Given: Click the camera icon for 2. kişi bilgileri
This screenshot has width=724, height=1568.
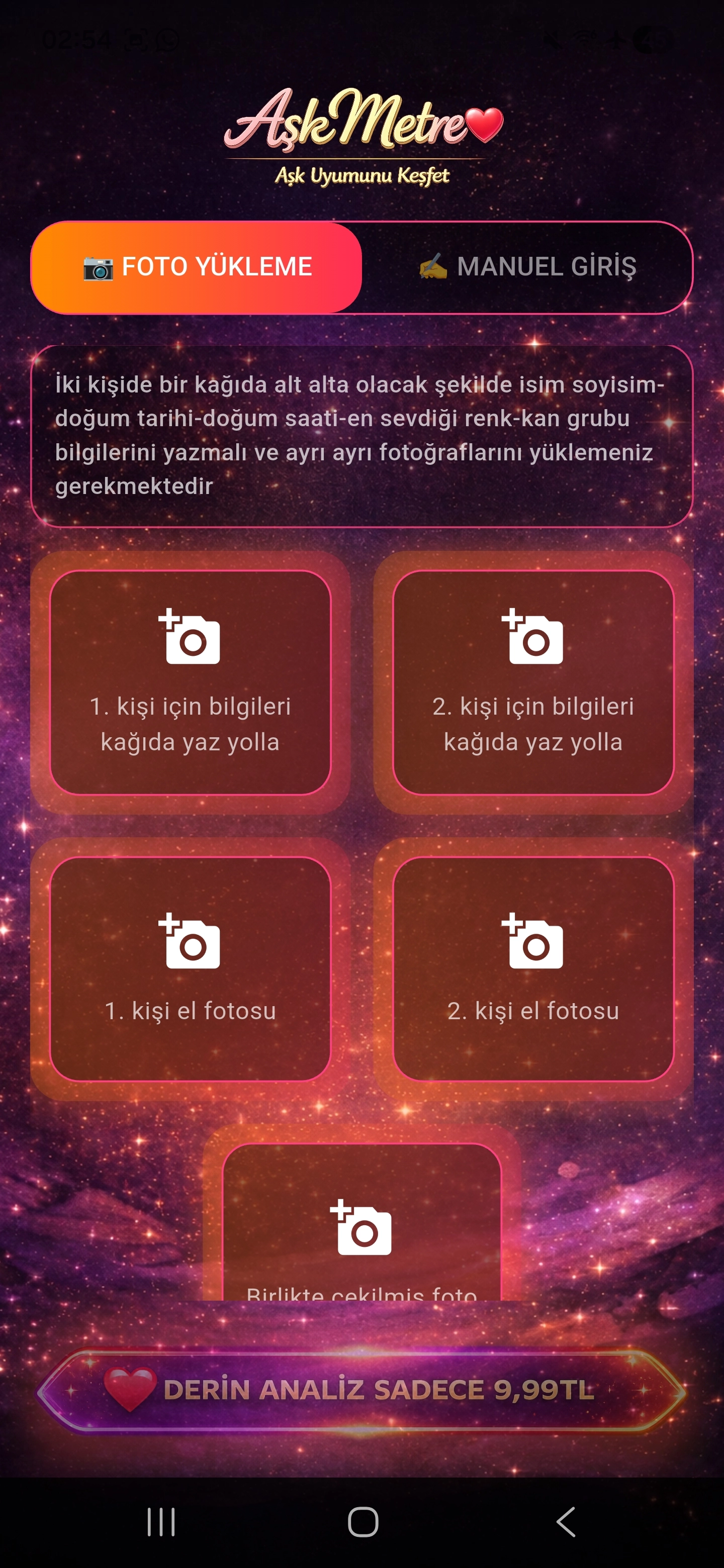Looking at the screenshot, I should [x=534, y=640].
